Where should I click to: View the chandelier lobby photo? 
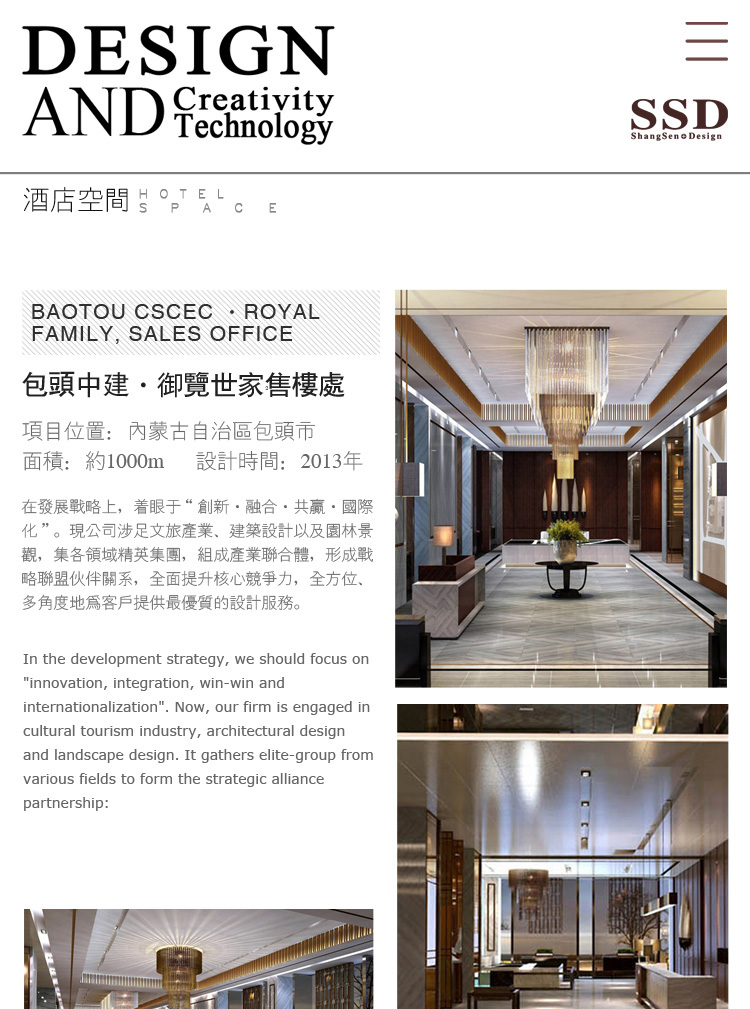click(561, 488)
